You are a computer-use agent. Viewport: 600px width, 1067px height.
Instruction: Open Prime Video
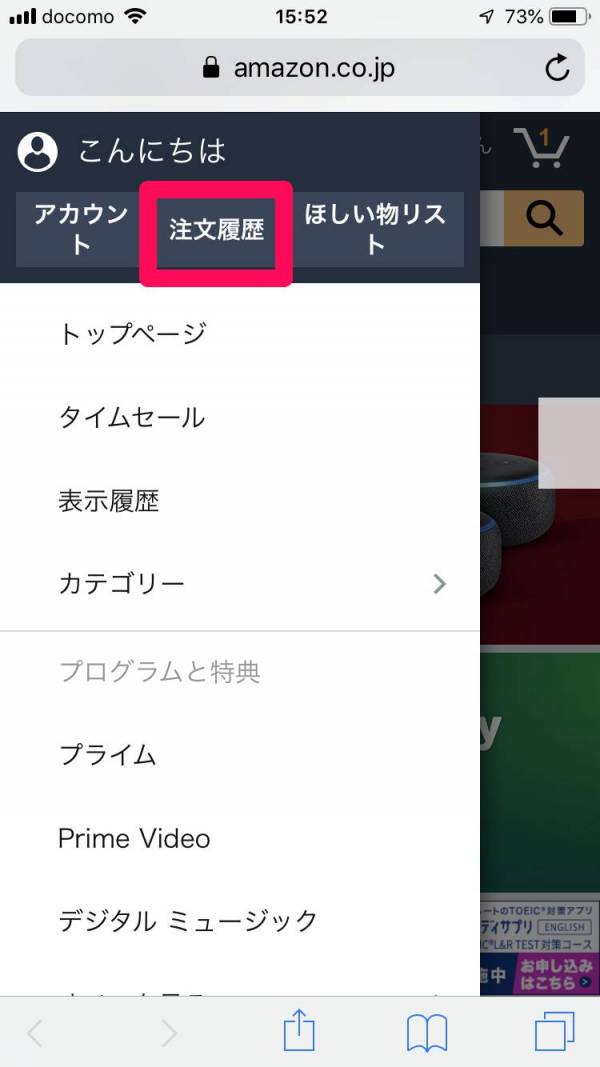pyautogui.click(x=134, y=838)
